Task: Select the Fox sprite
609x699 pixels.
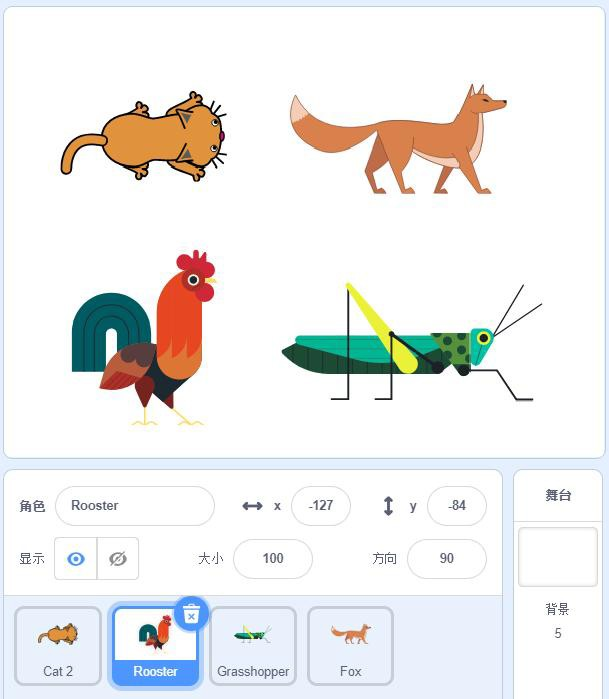Action: point(350,645)
